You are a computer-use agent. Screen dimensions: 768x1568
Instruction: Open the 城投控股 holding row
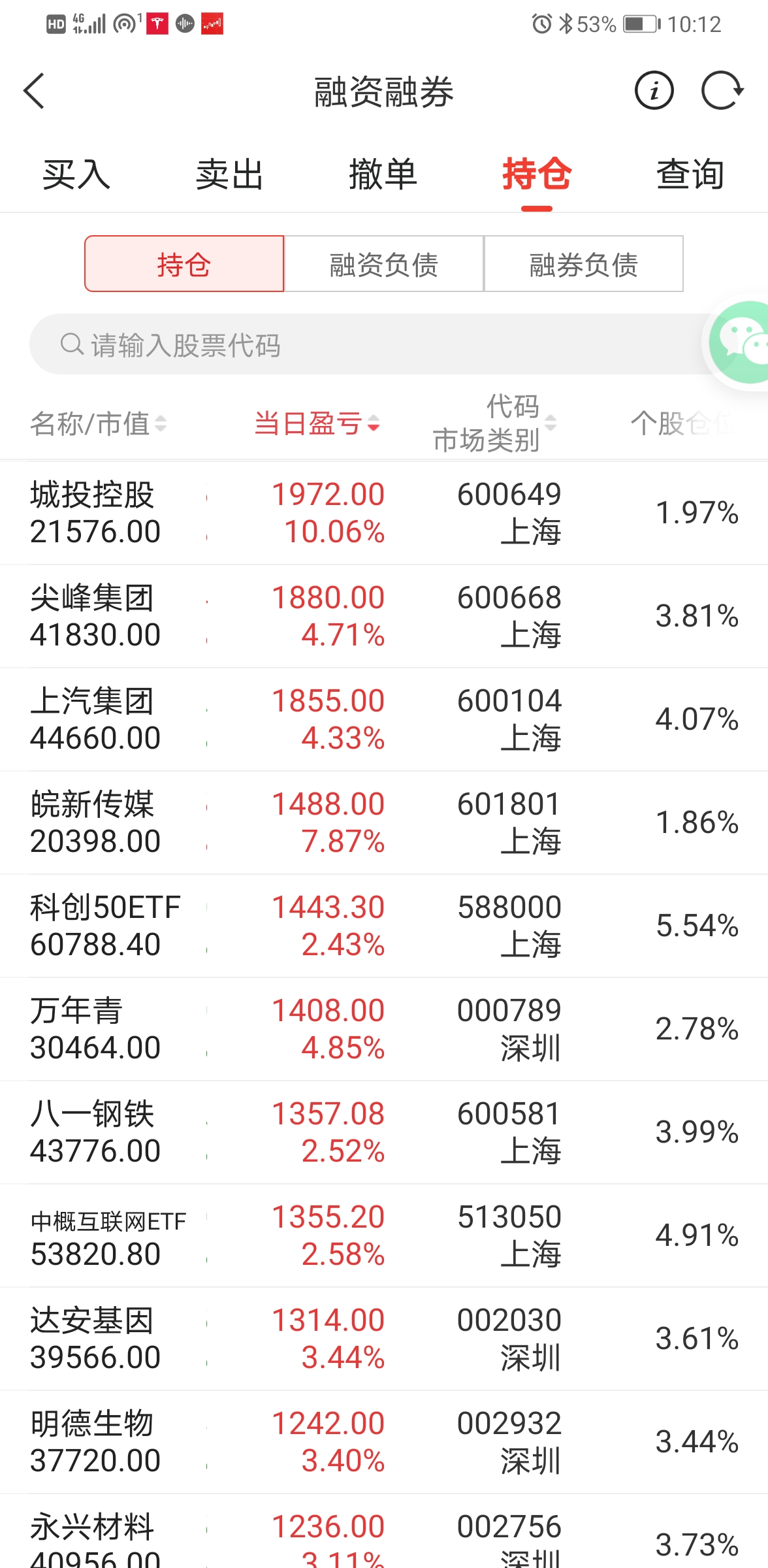coord(384,513)
